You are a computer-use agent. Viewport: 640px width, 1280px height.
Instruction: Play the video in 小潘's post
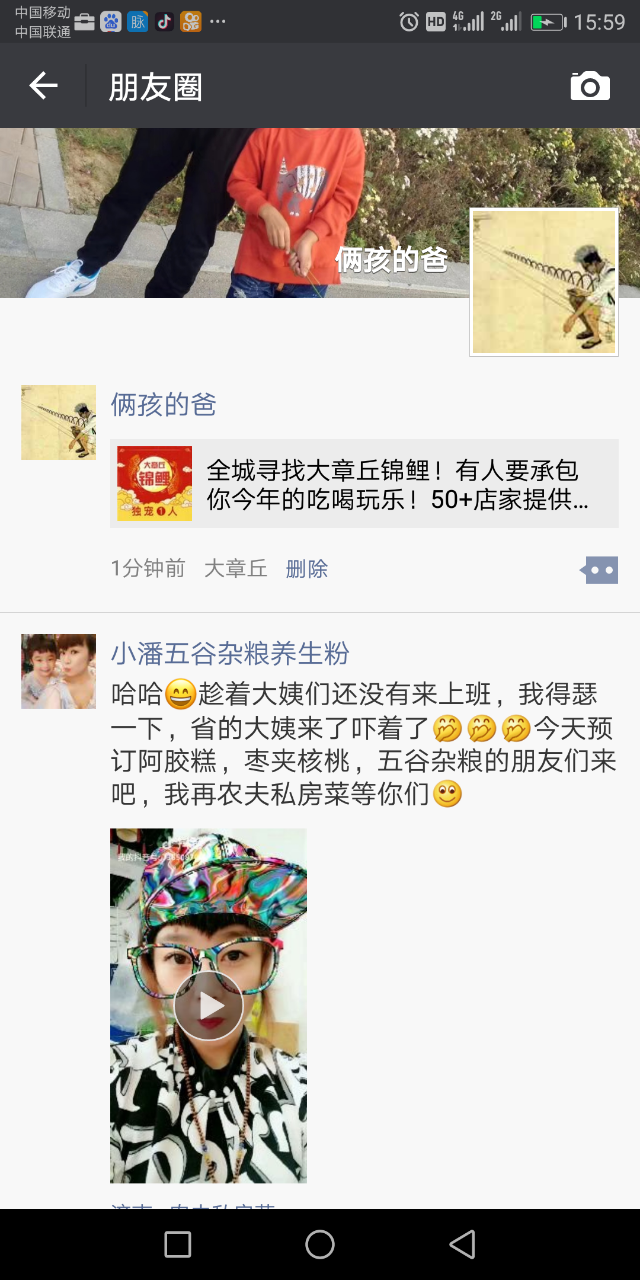[209, 1005]
